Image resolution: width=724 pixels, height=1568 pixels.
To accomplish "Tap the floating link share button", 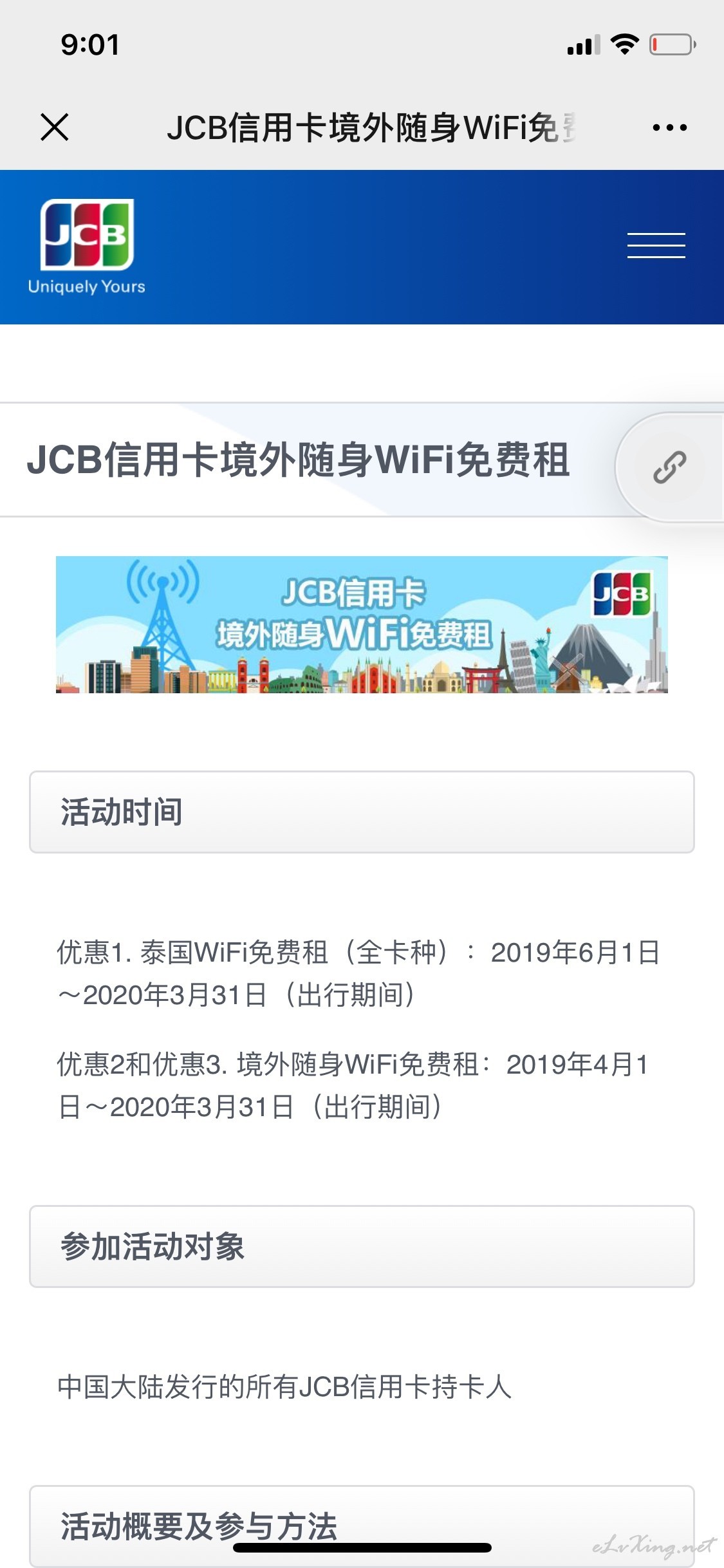I will (670, 467).
